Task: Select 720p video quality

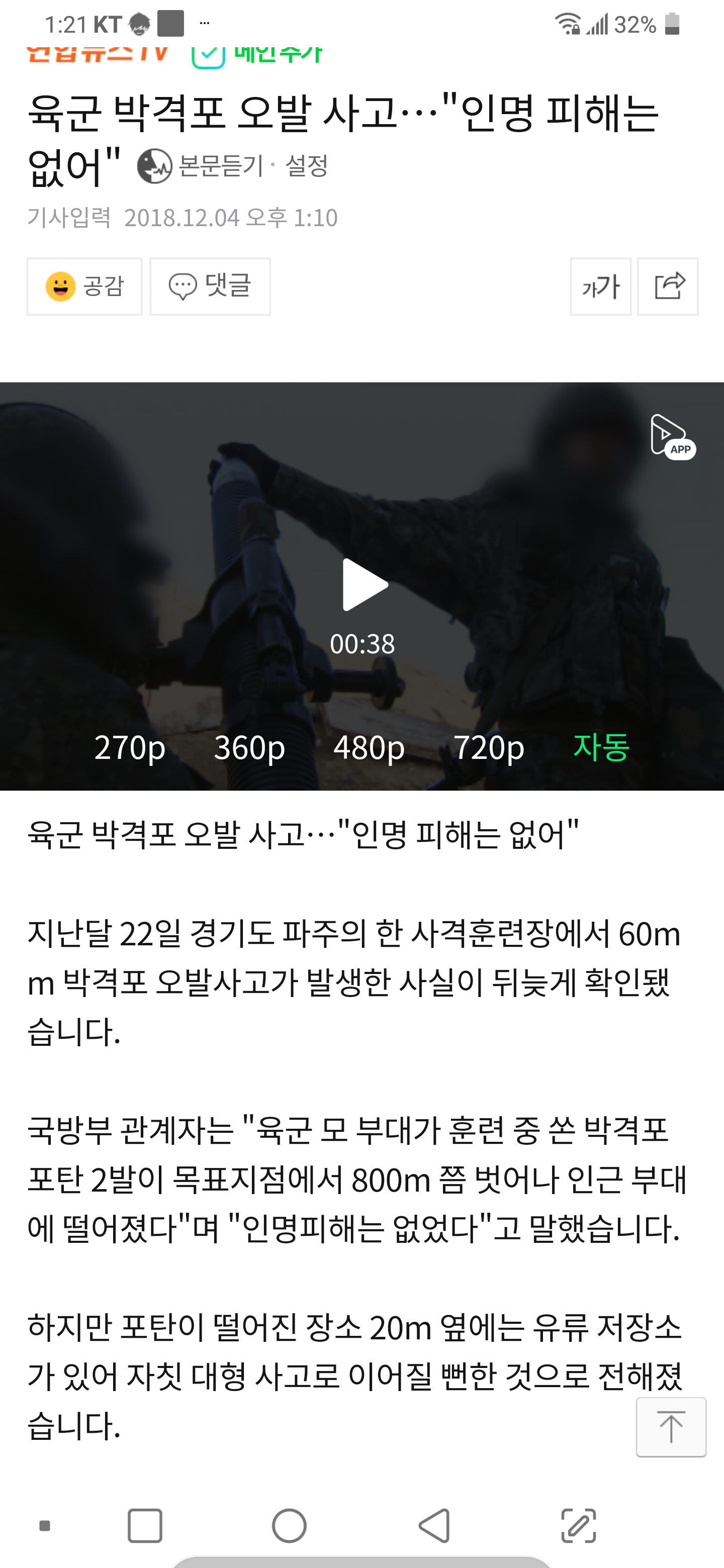Action: point(488,748)
